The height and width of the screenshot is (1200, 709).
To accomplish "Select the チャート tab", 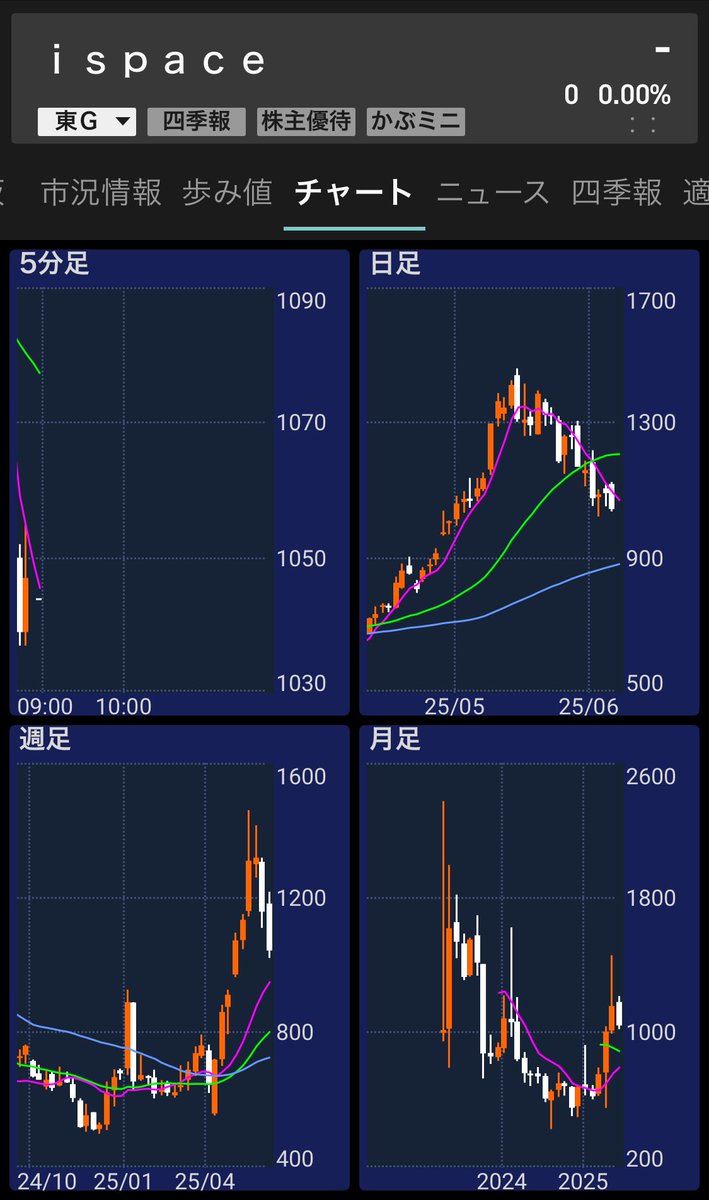I will [354, 192].
